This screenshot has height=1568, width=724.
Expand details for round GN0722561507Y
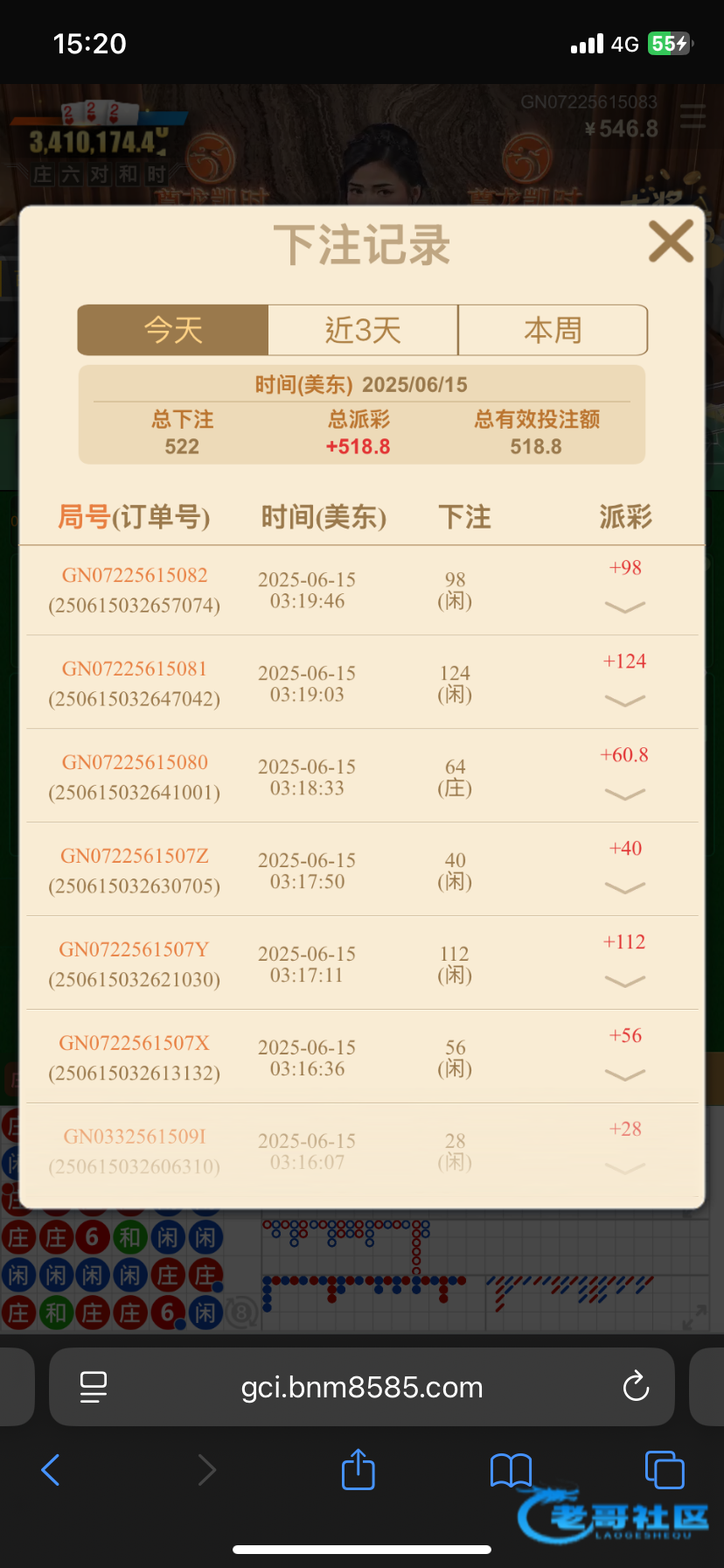pyautogui.click(x=624, y=982)
